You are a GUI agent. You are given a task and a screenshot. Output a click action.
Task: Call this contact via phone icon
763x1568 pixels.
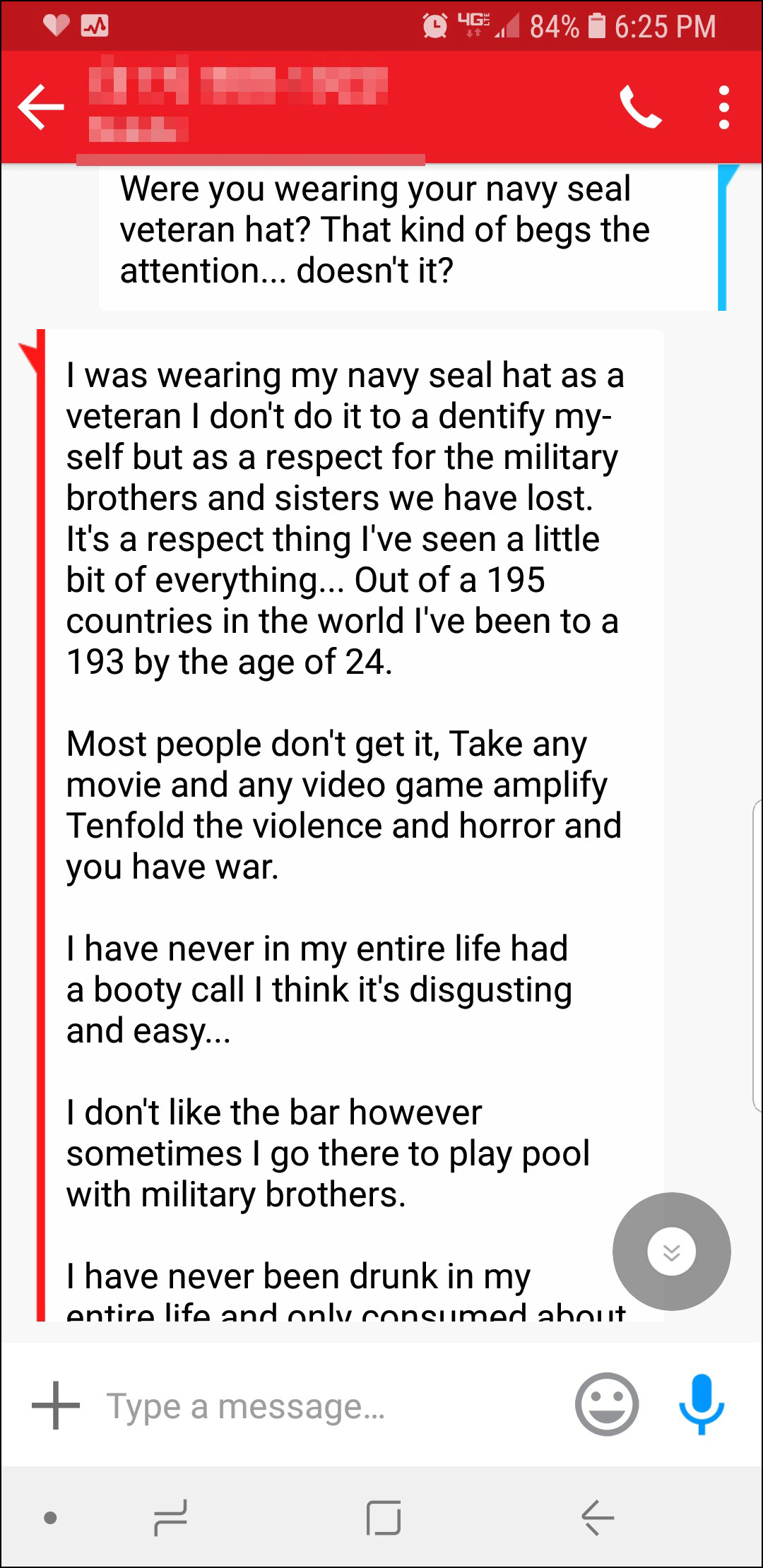pos(639,107)
